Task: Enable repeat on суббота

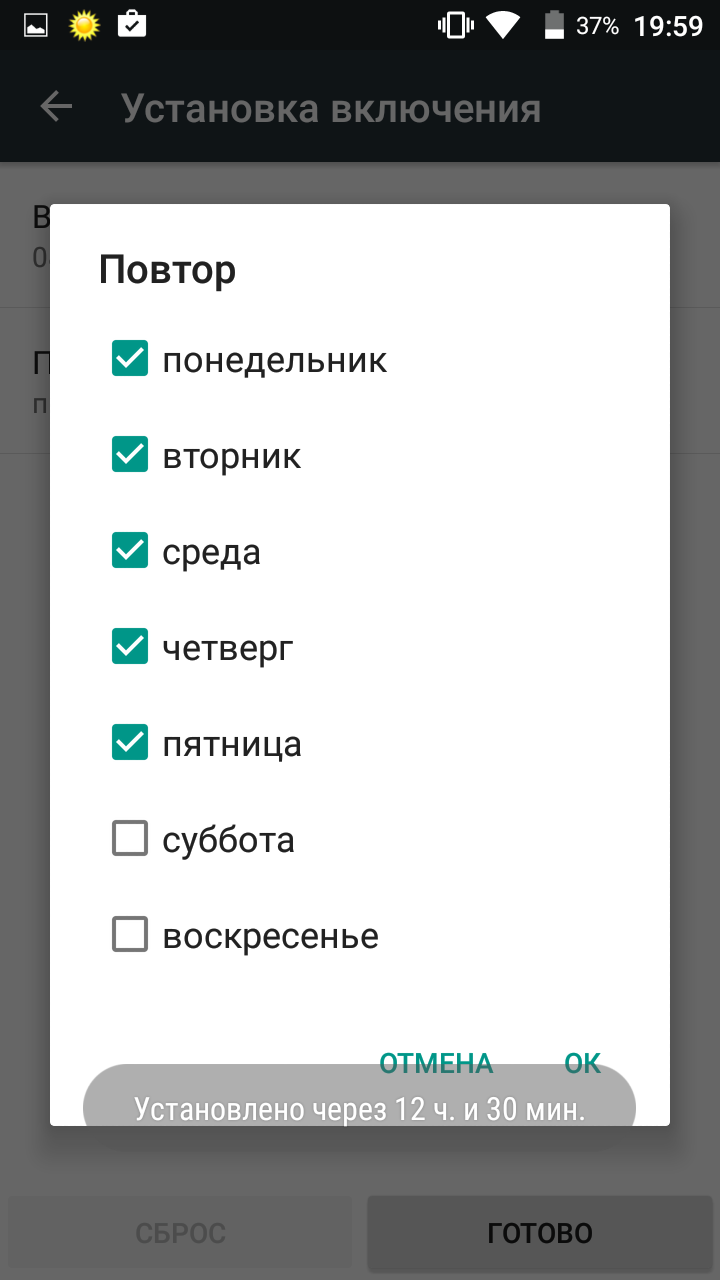Action: pyautogui.click(x=130, y=839)
